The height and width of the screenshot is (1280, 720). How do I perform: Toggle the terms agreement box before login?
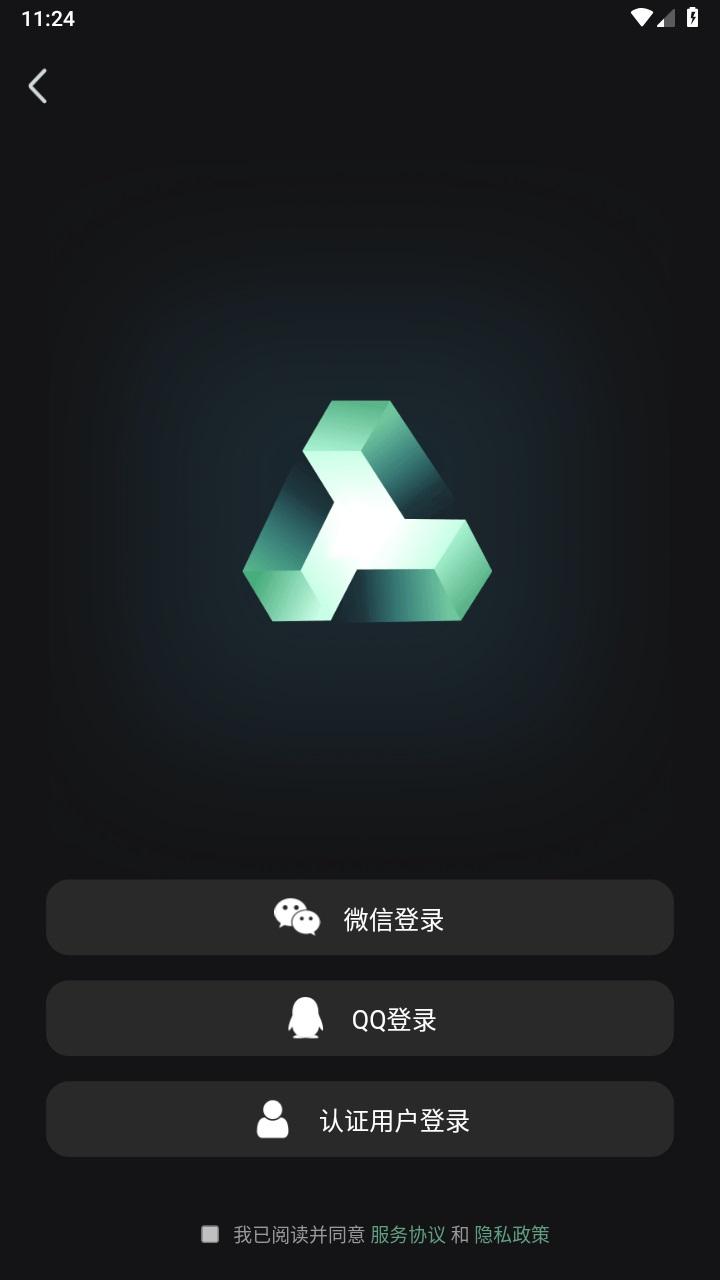click(210, 1235)
